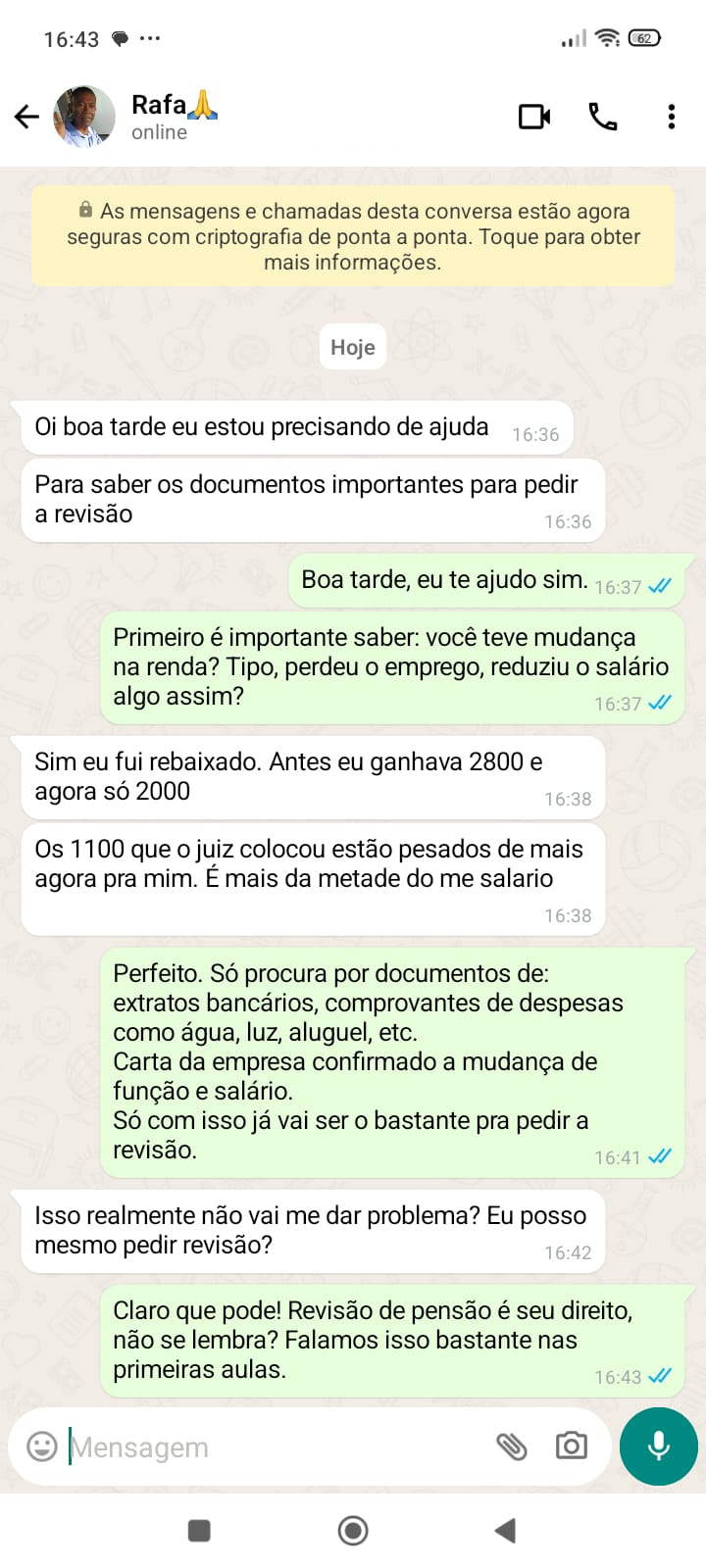
Task: Tap the encryption notice for more information
Action: [353, 236]
